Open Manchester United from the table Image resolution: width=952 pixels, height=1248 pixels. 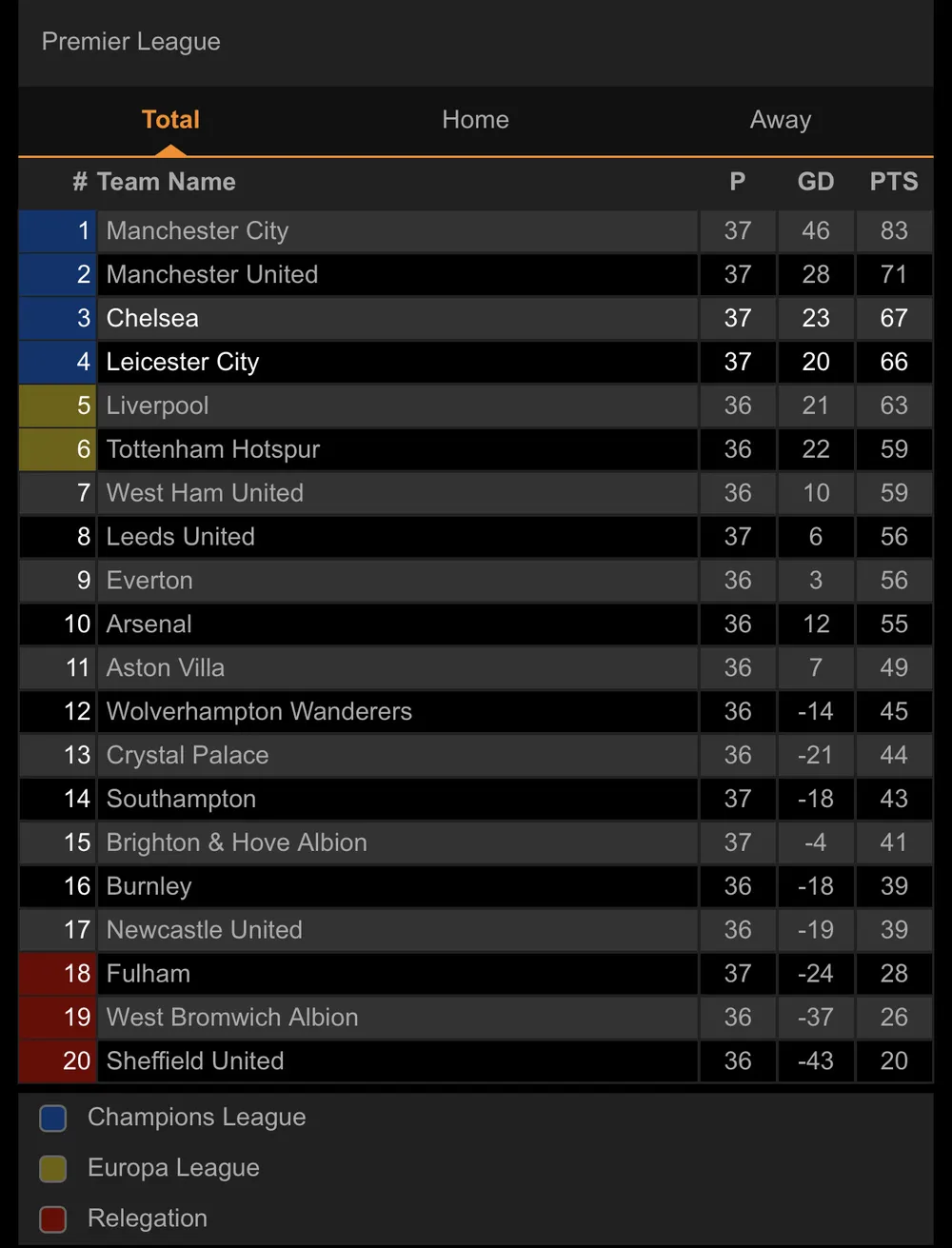point(212,274)
